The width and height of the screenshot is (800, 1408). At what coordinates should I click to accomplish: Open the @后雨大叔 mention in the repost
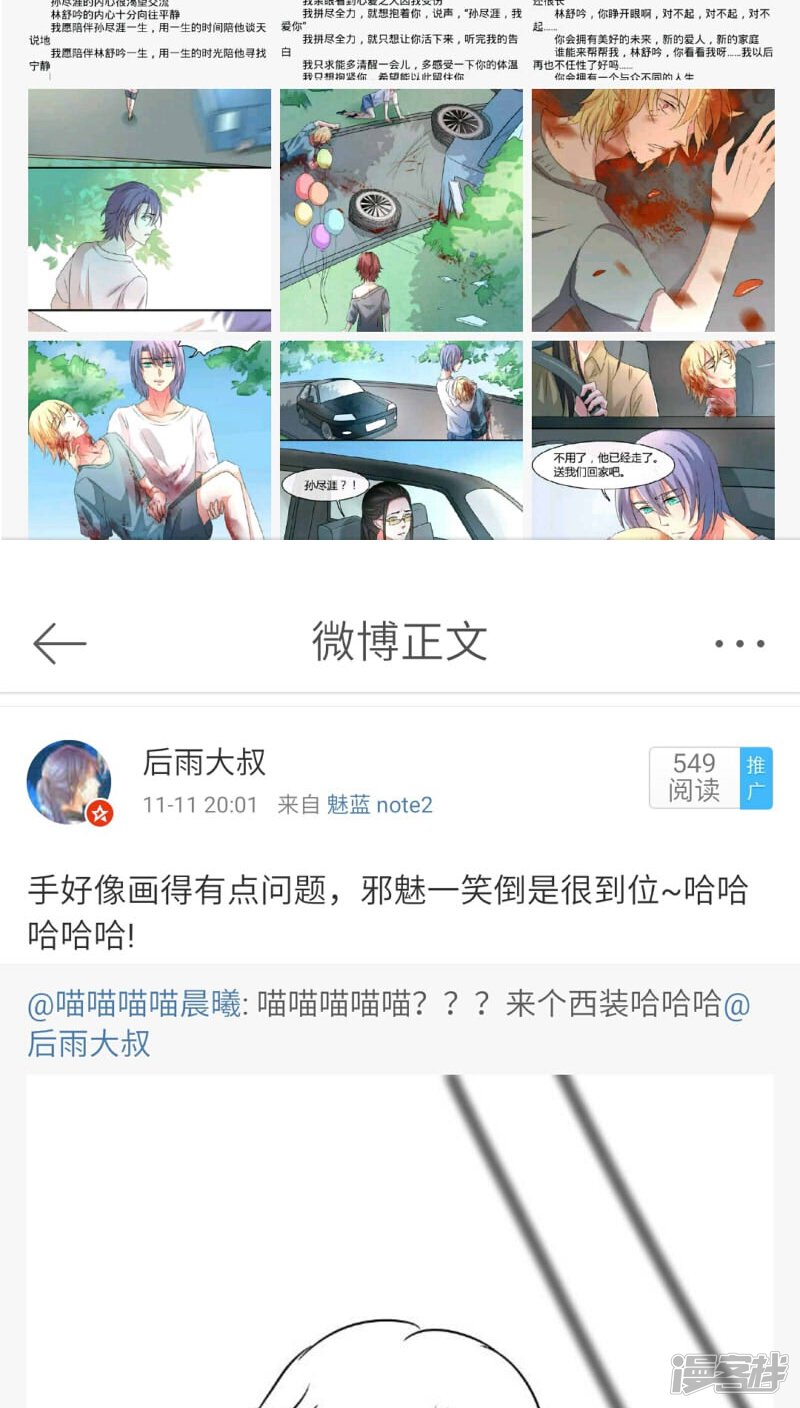88,1043
